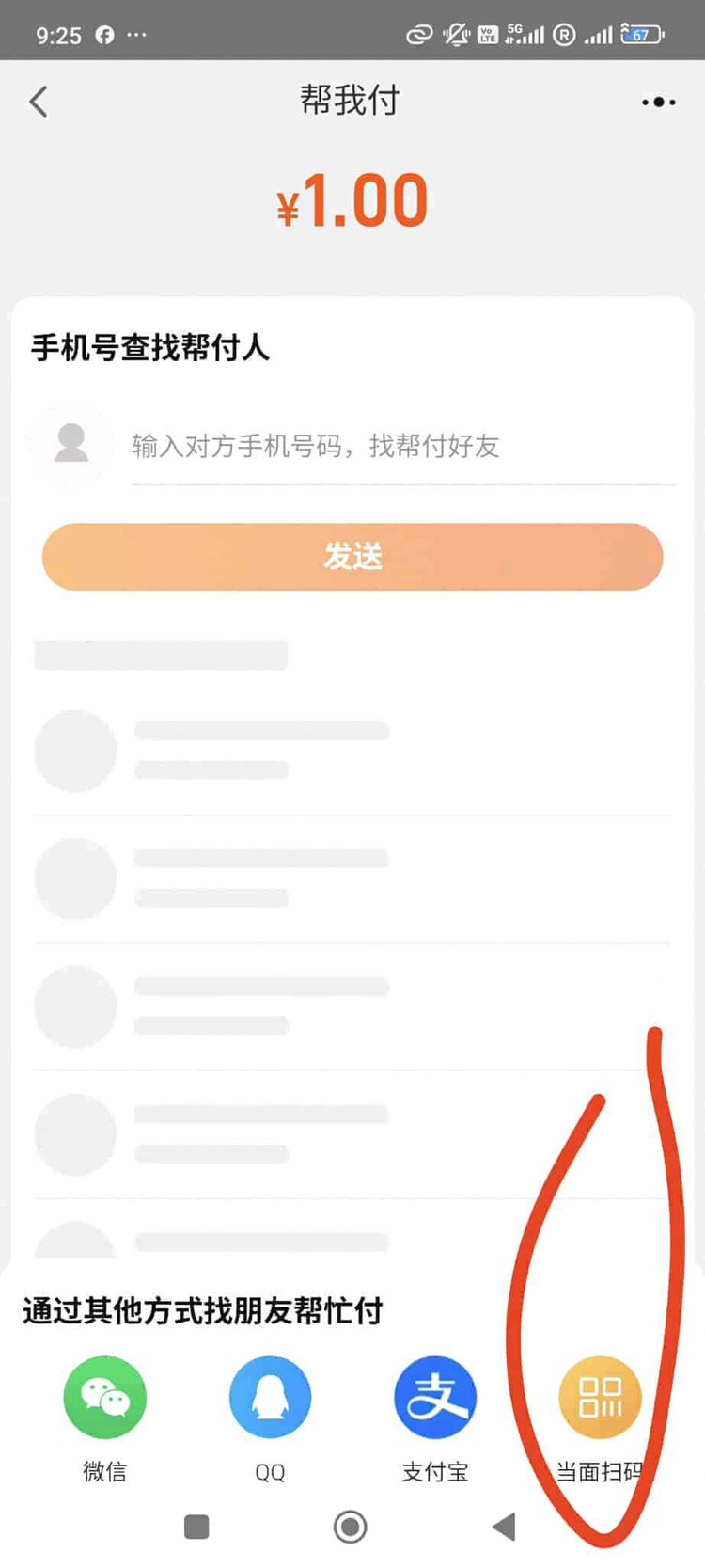Go back from the 帮我付 page
Image resolution: width=705 pixels, height=1568 pixels.
click(x=39, y=102)
